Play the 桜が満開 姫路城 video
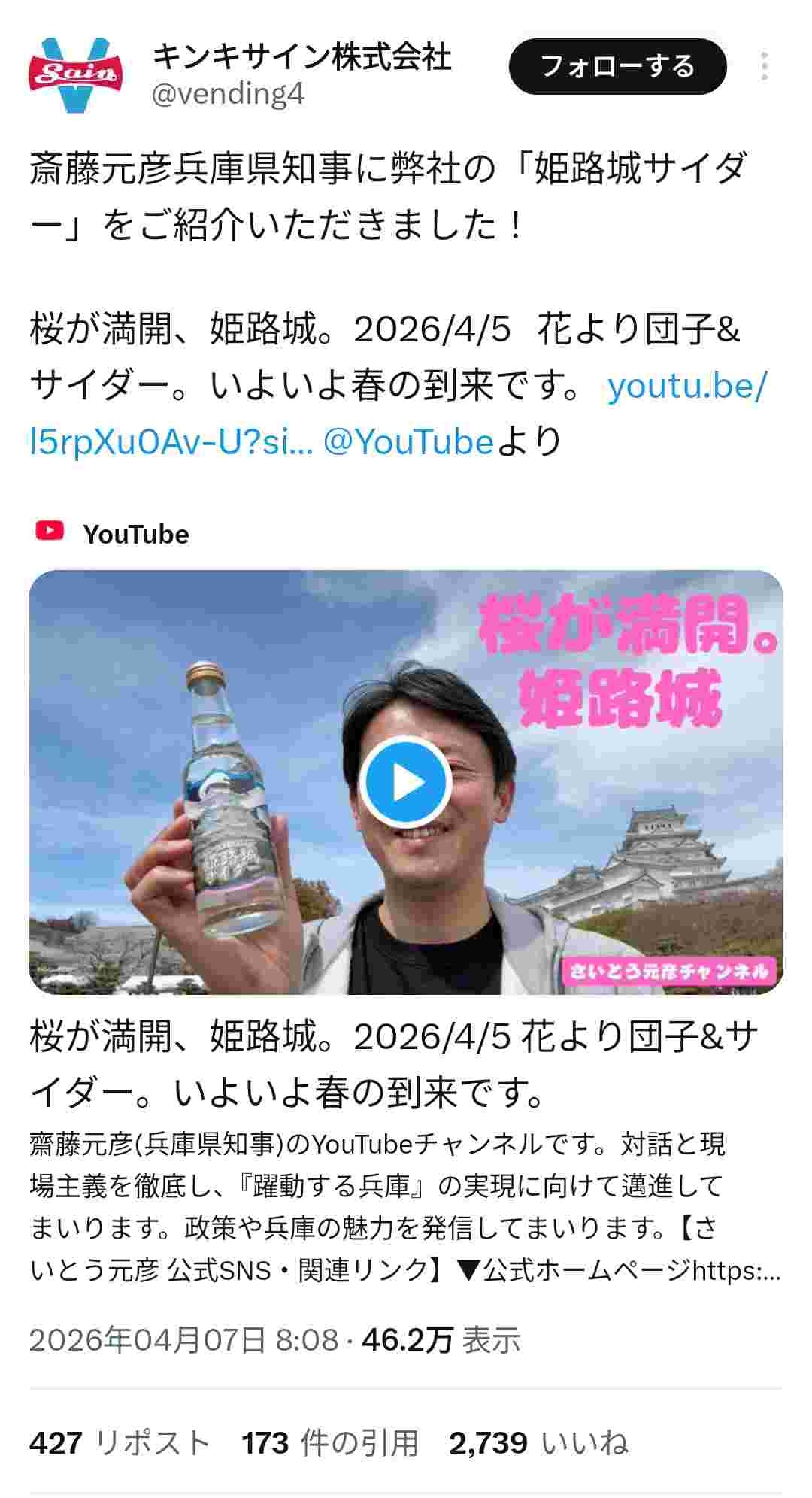This screenshot has width=812, height=1498. click(405, 782)
